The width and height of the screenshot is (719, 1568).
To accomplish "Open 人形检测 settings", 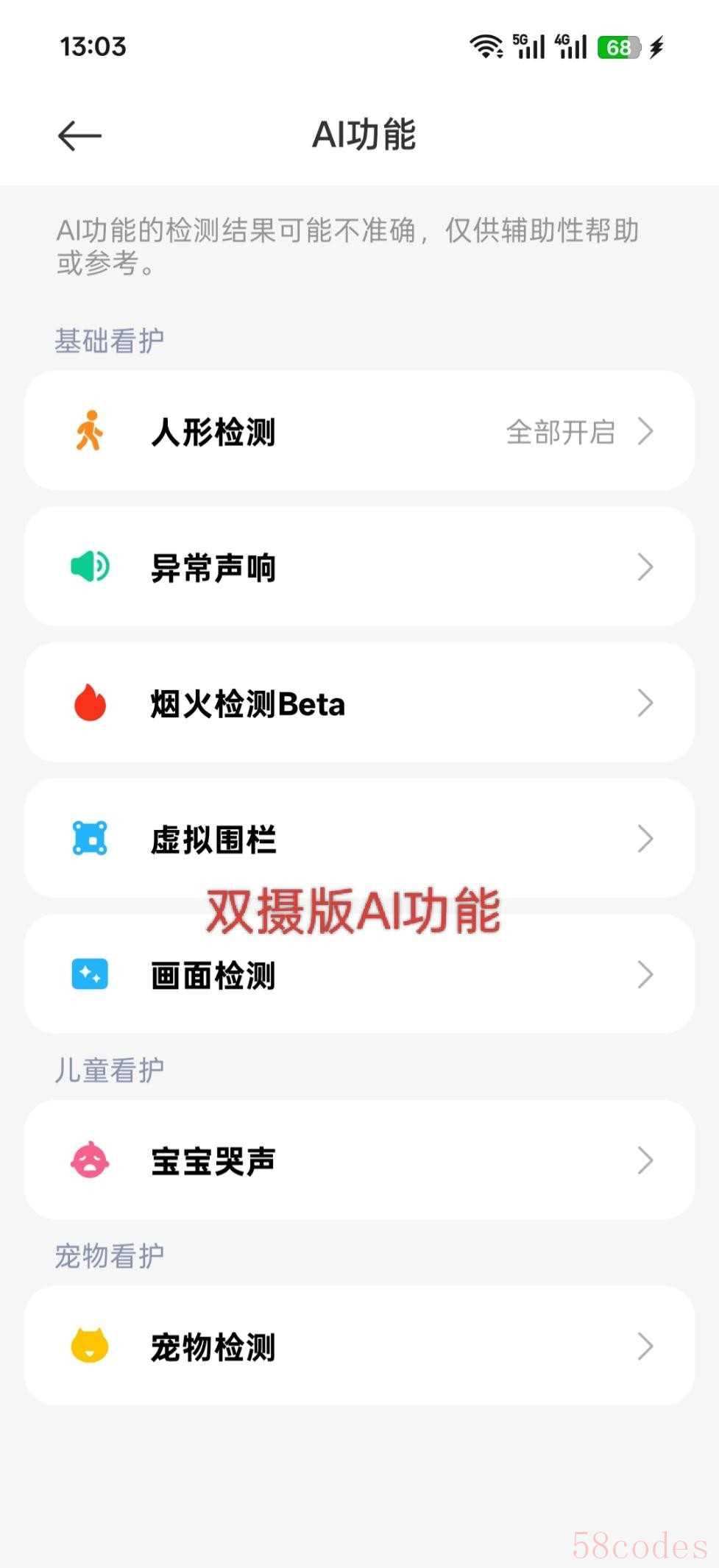I will (359, 431).
